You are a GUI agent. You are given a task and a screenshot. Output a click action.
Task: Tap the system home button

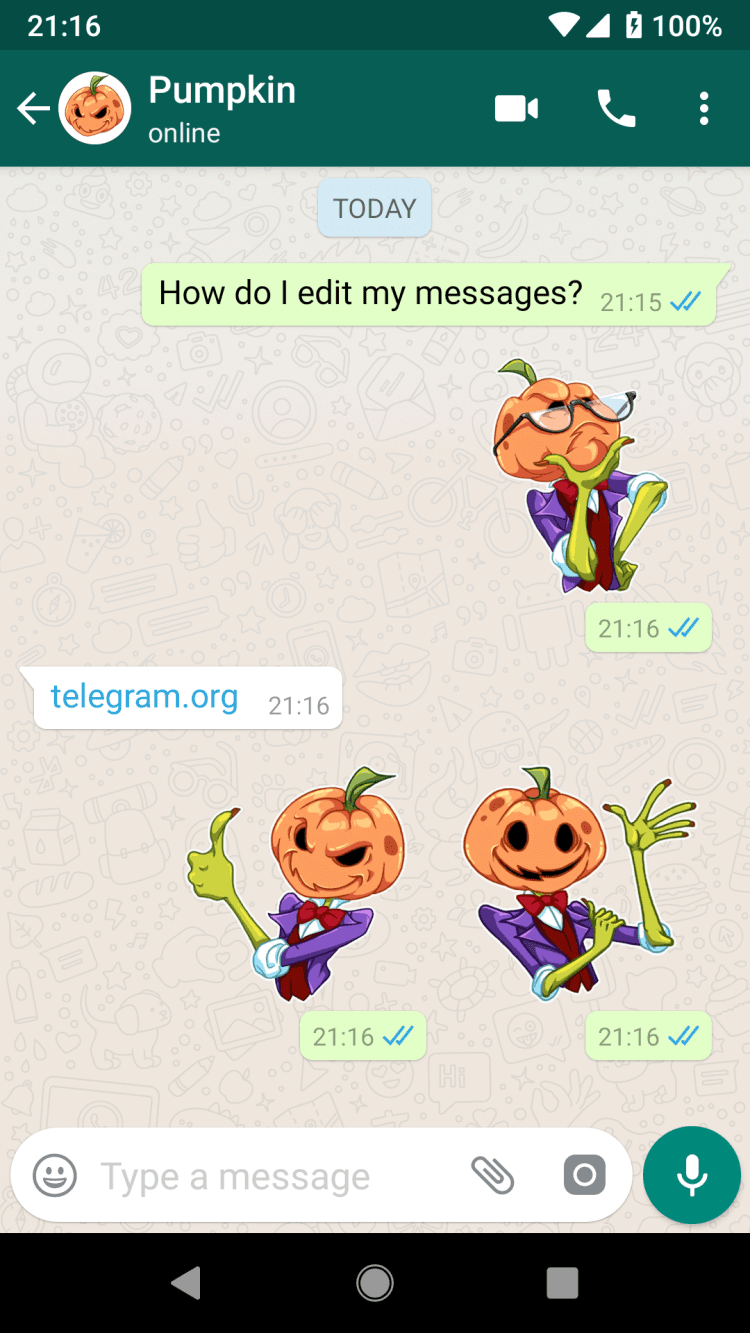(x=375, y=1282)
